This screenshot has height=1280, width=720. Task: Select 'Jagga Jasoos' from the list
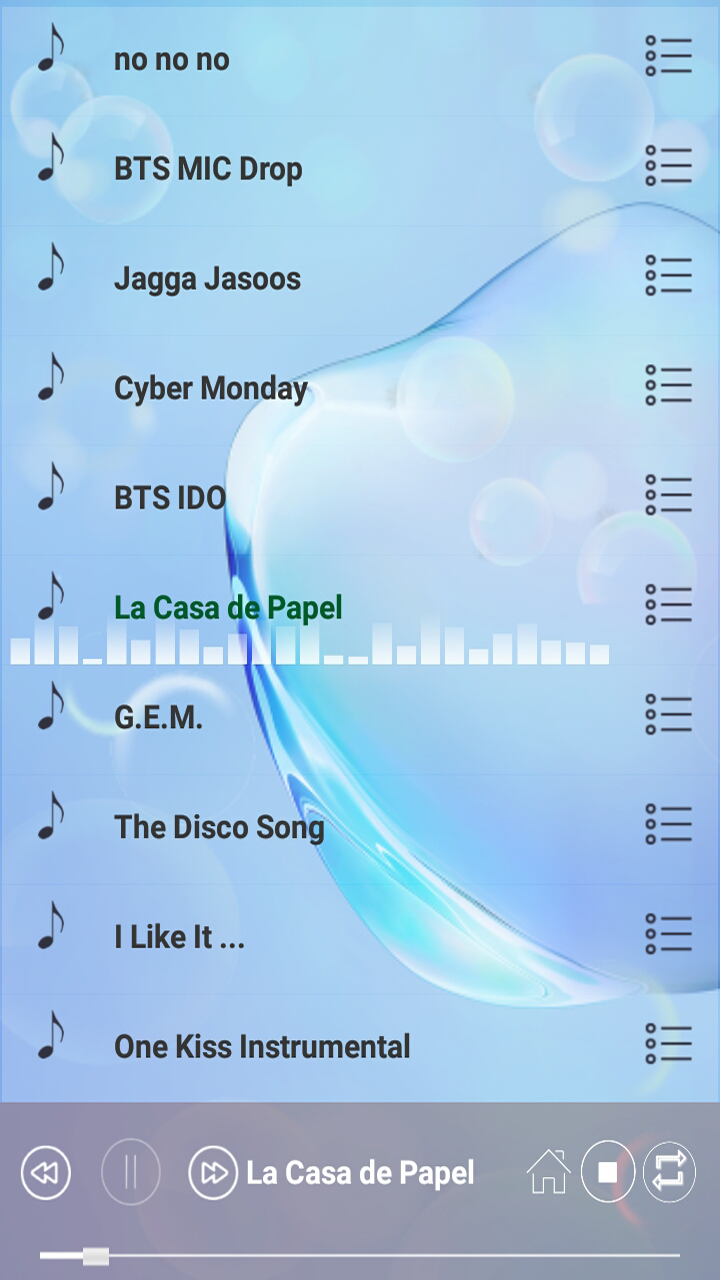click(207, 278)
